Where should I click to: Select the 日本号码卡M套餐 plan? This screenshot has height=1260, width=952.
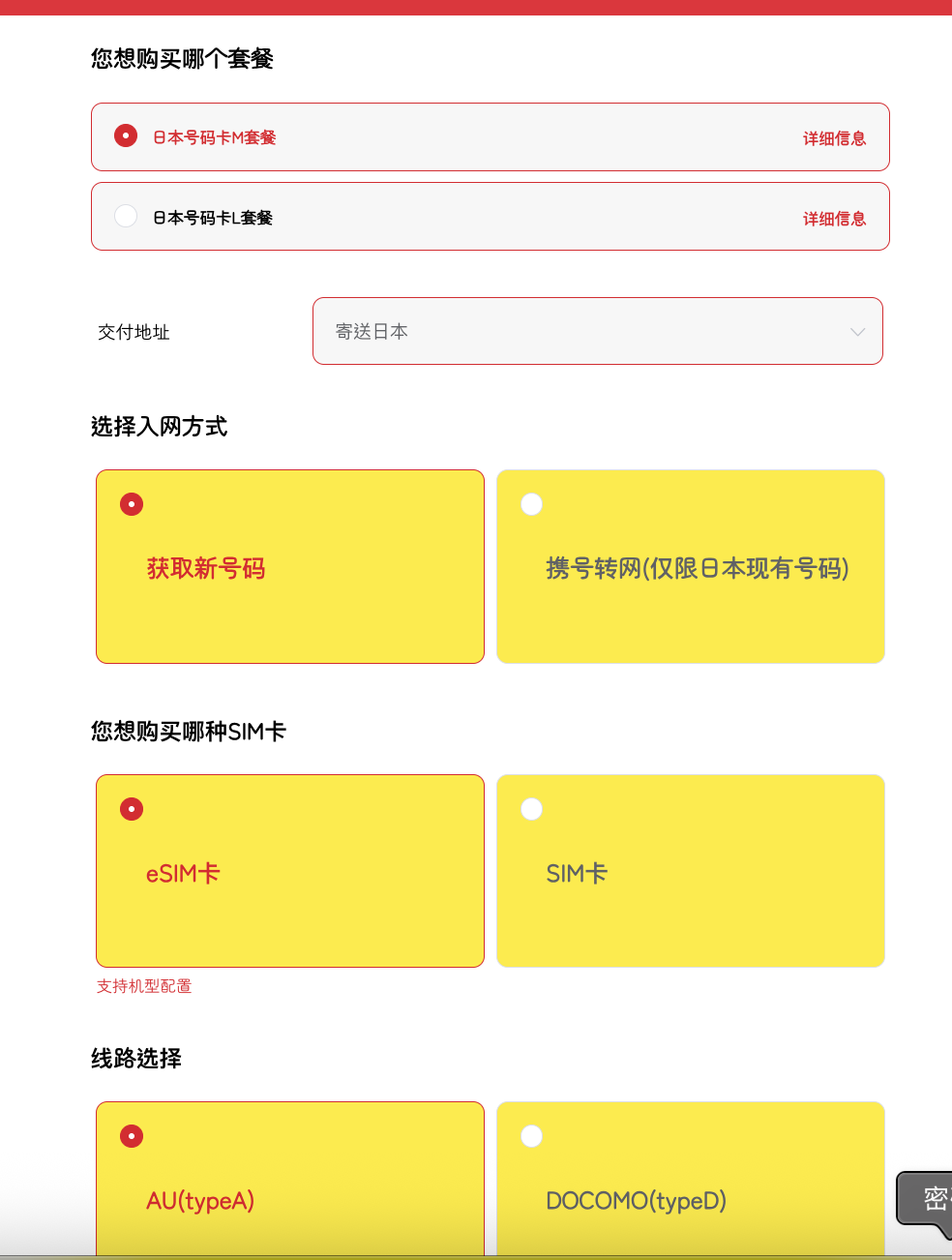(126, 136)
